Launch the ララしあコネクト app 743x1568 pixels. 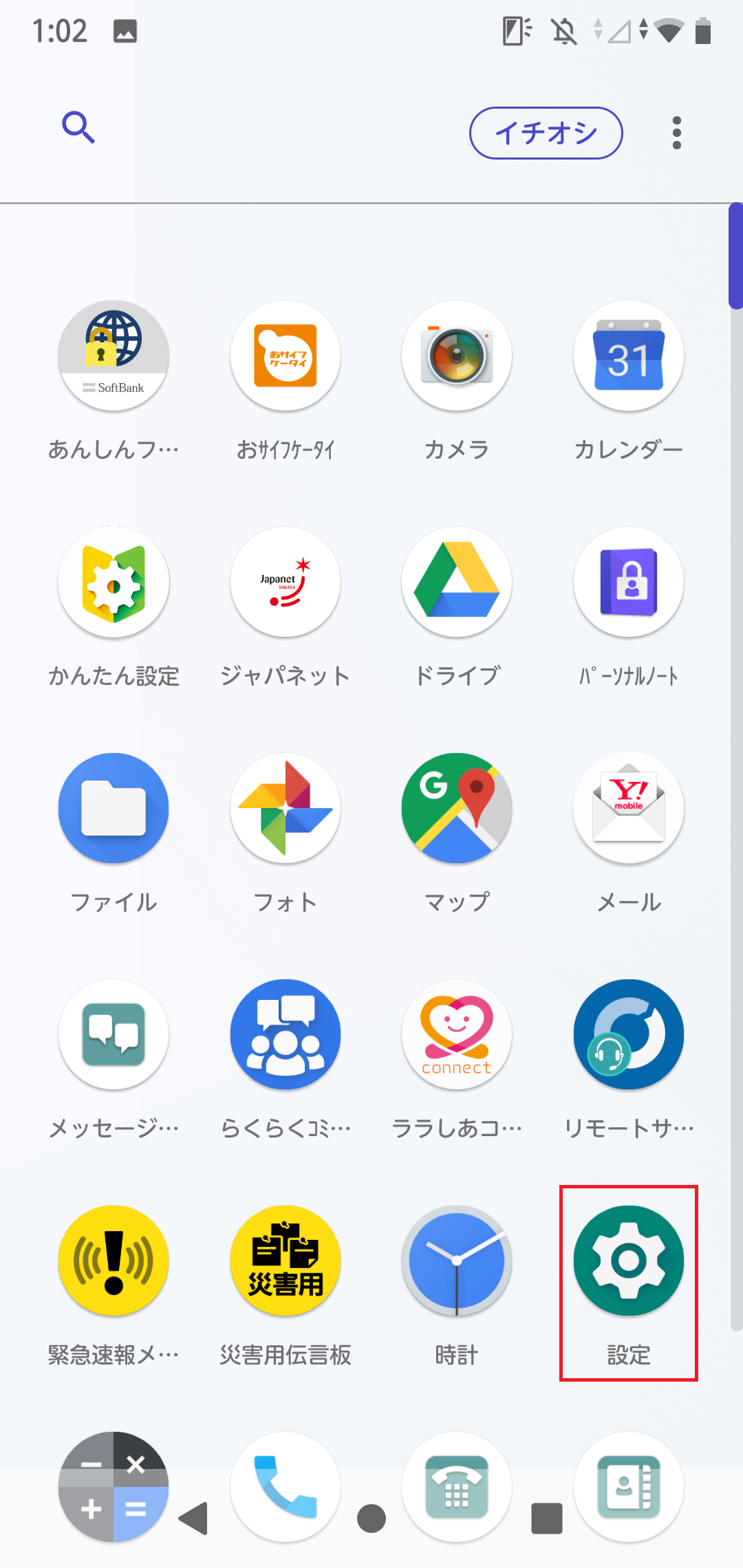click(457, 1035)
